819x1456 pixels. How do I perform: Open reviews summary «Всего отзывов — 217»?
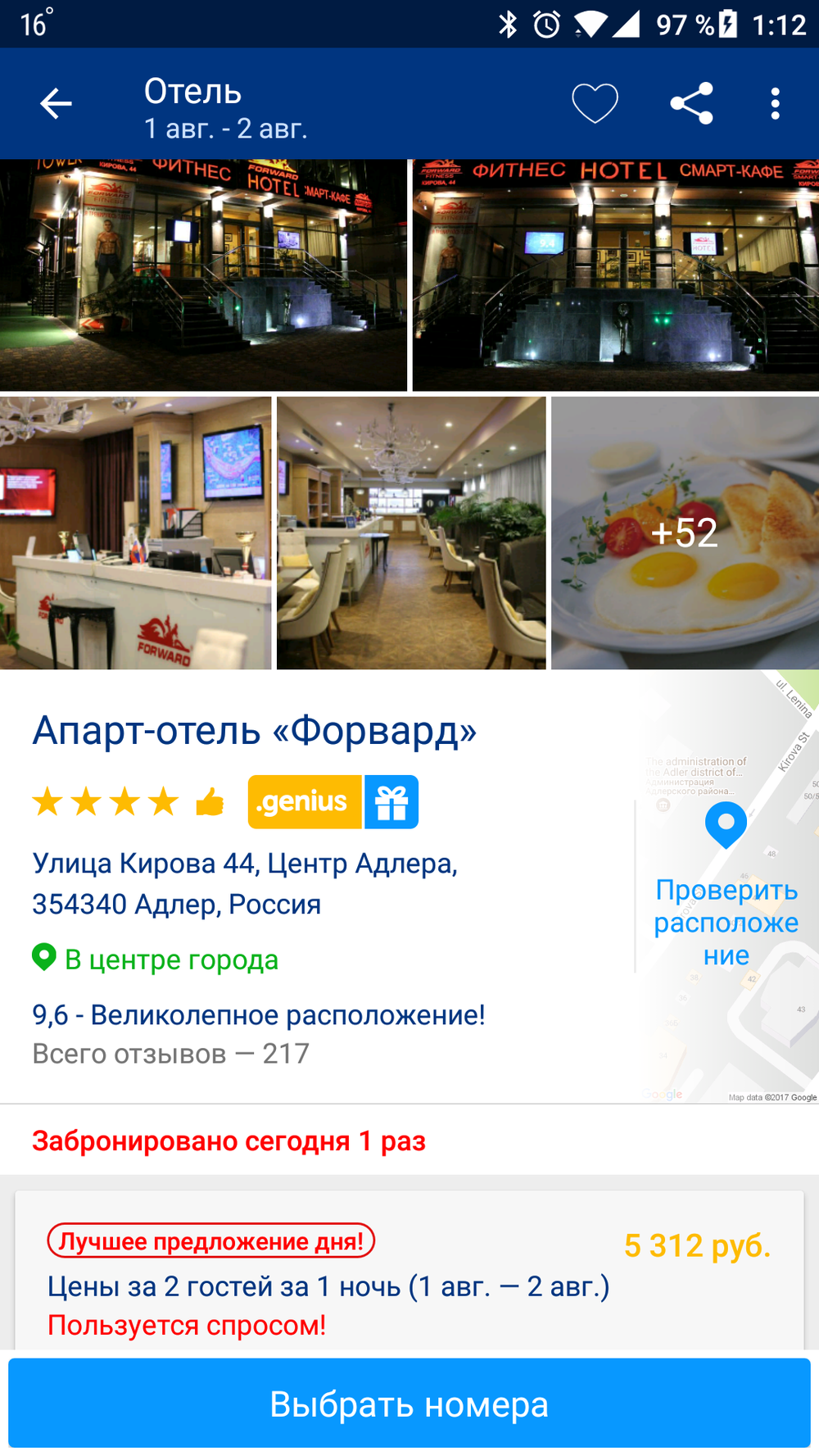tap(171, 1054)
